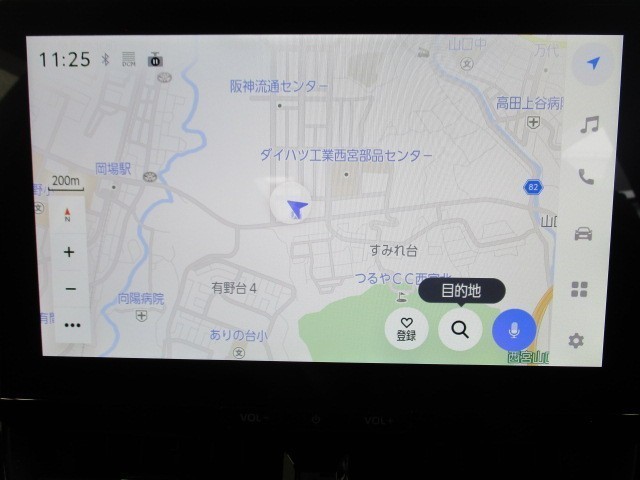Toggle the north-up compass orientation
The height and width of the screenshot is (480, 640).
pos(68,214)
